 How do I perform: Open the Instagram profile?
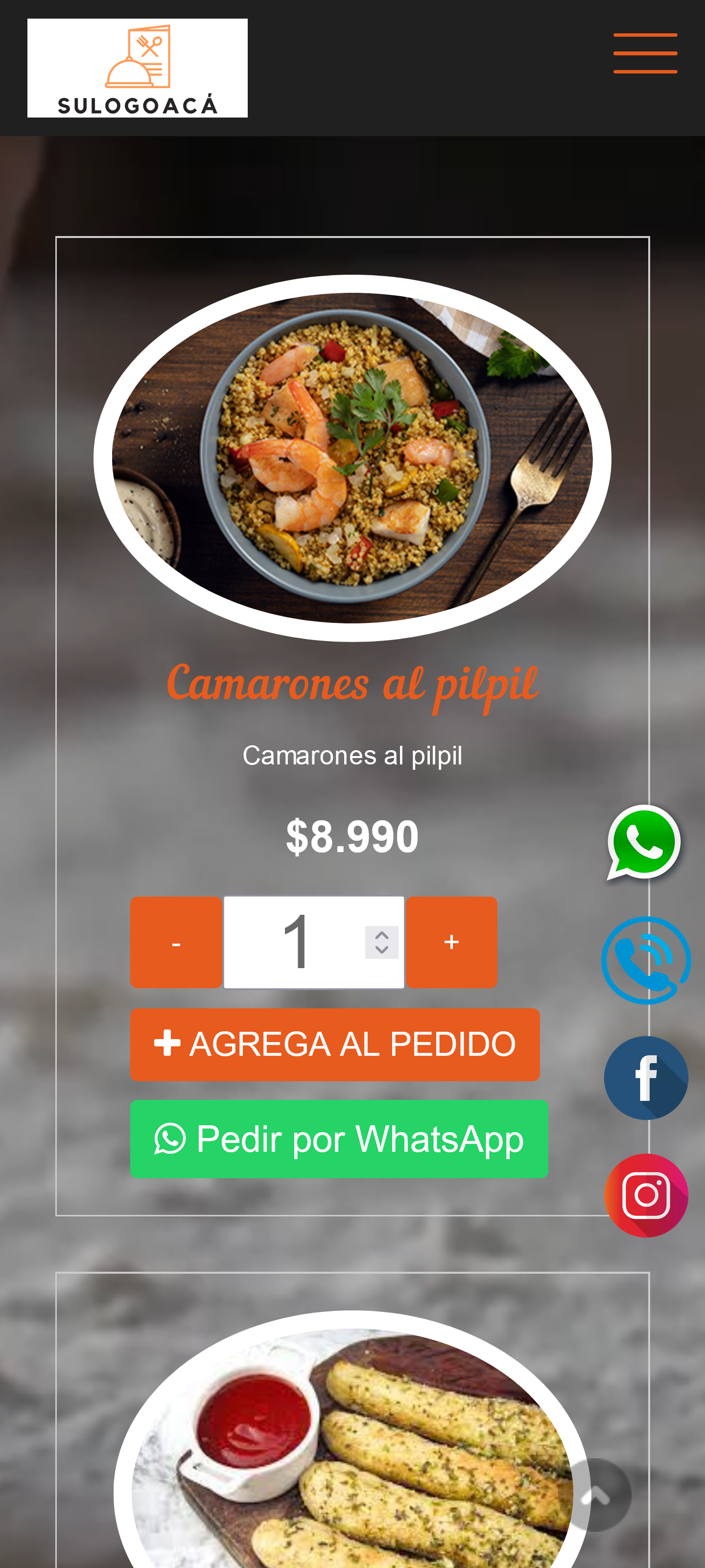tap(645, 1195)
